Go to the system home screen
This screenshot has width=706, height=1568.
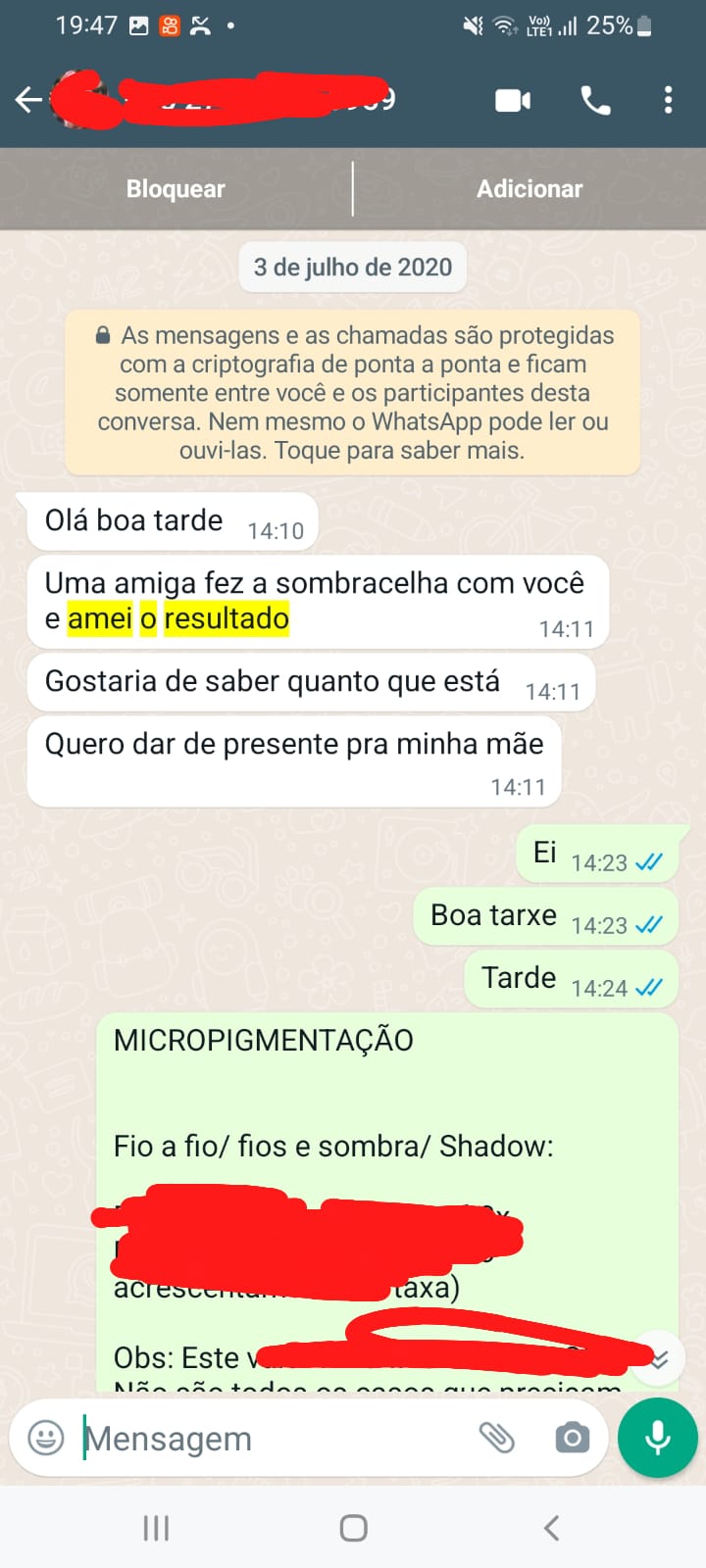click(353, 1528)
